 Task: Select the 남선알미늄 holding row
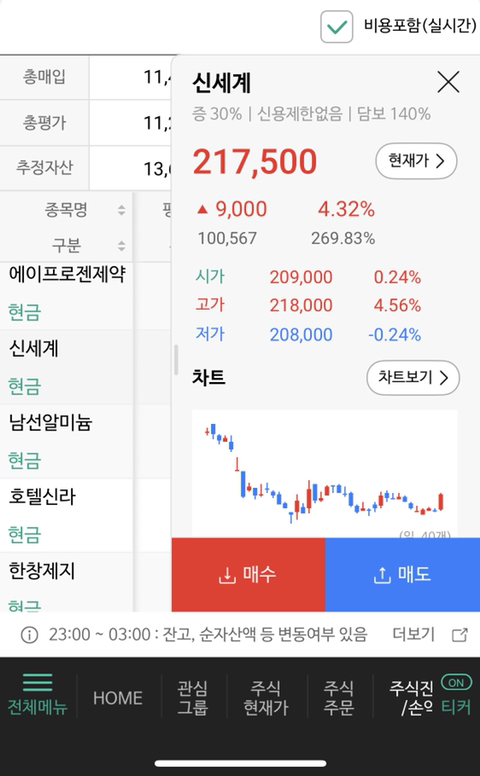[67, 441]
